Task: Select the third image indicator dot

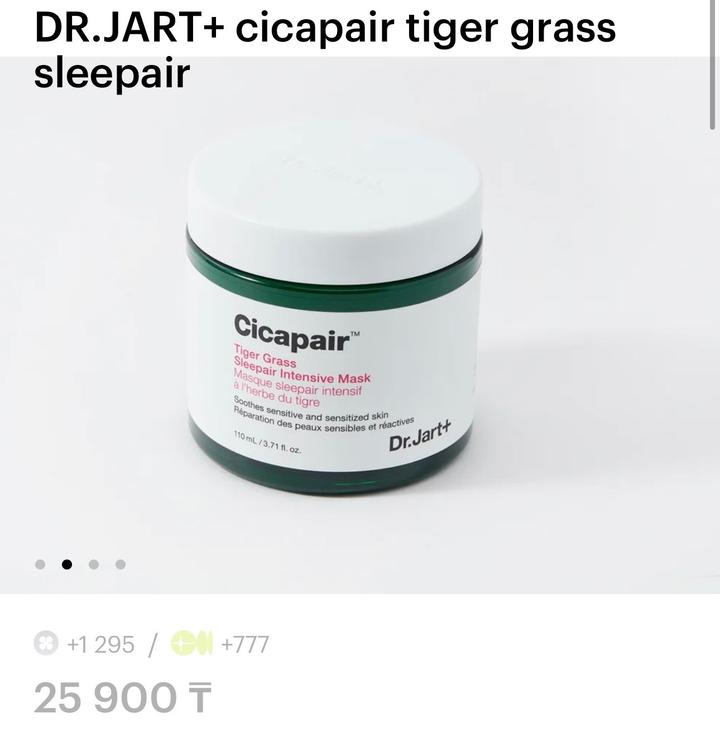Action: (94, 564)
